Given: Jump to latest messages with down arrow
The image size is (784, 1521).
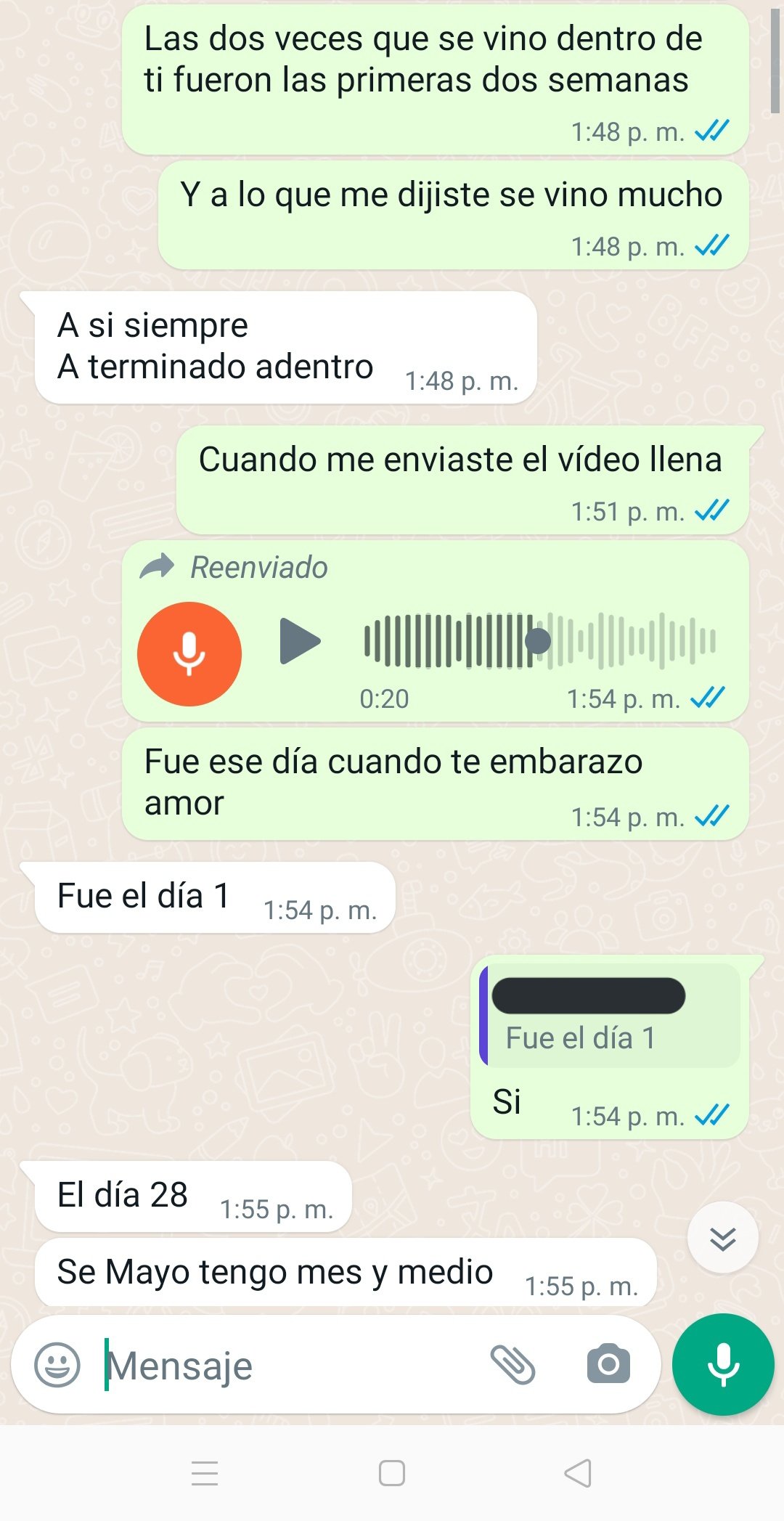Looking at the screenshot, I should [722, 1238].
